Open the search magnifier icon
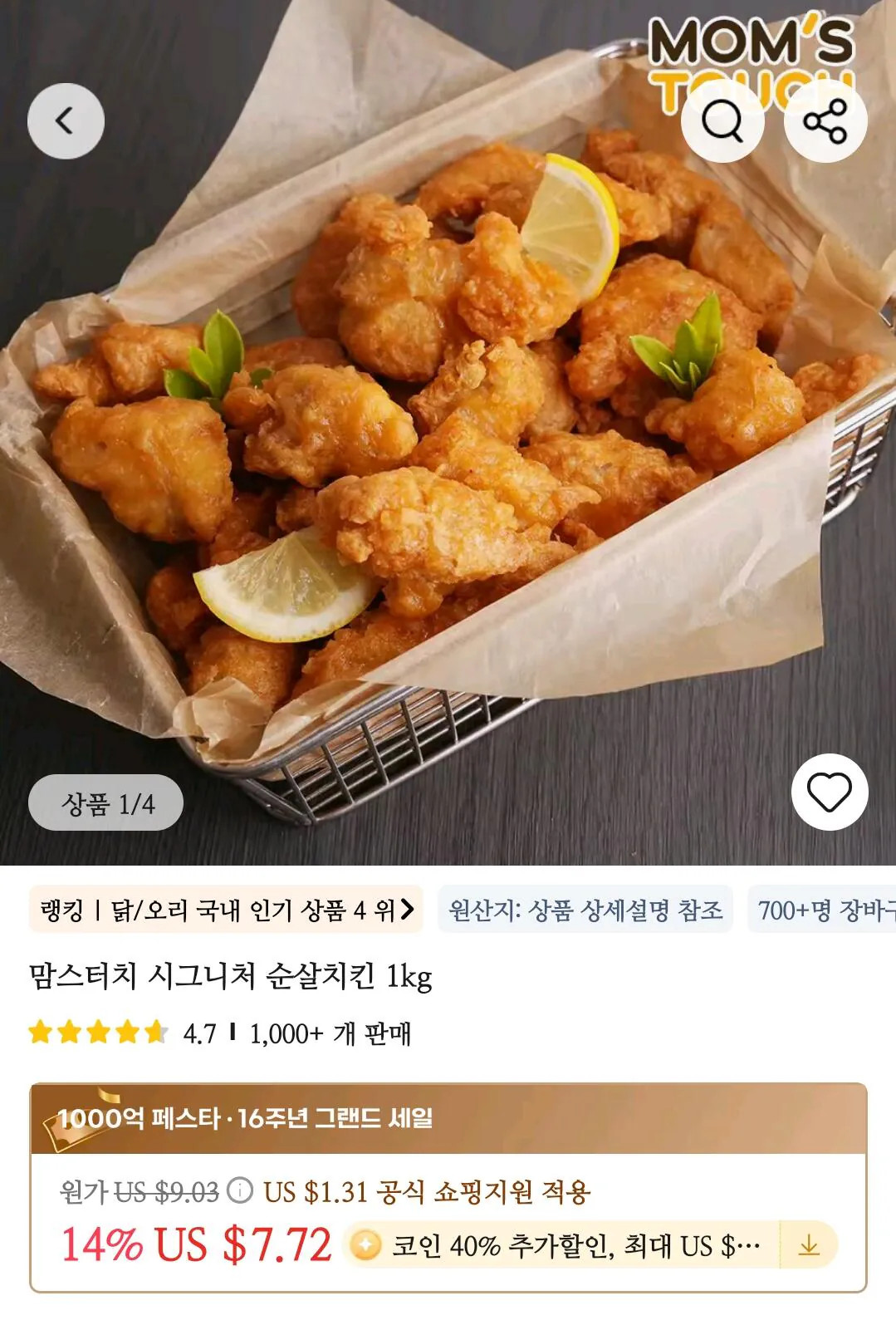 [x=724, y=120]
